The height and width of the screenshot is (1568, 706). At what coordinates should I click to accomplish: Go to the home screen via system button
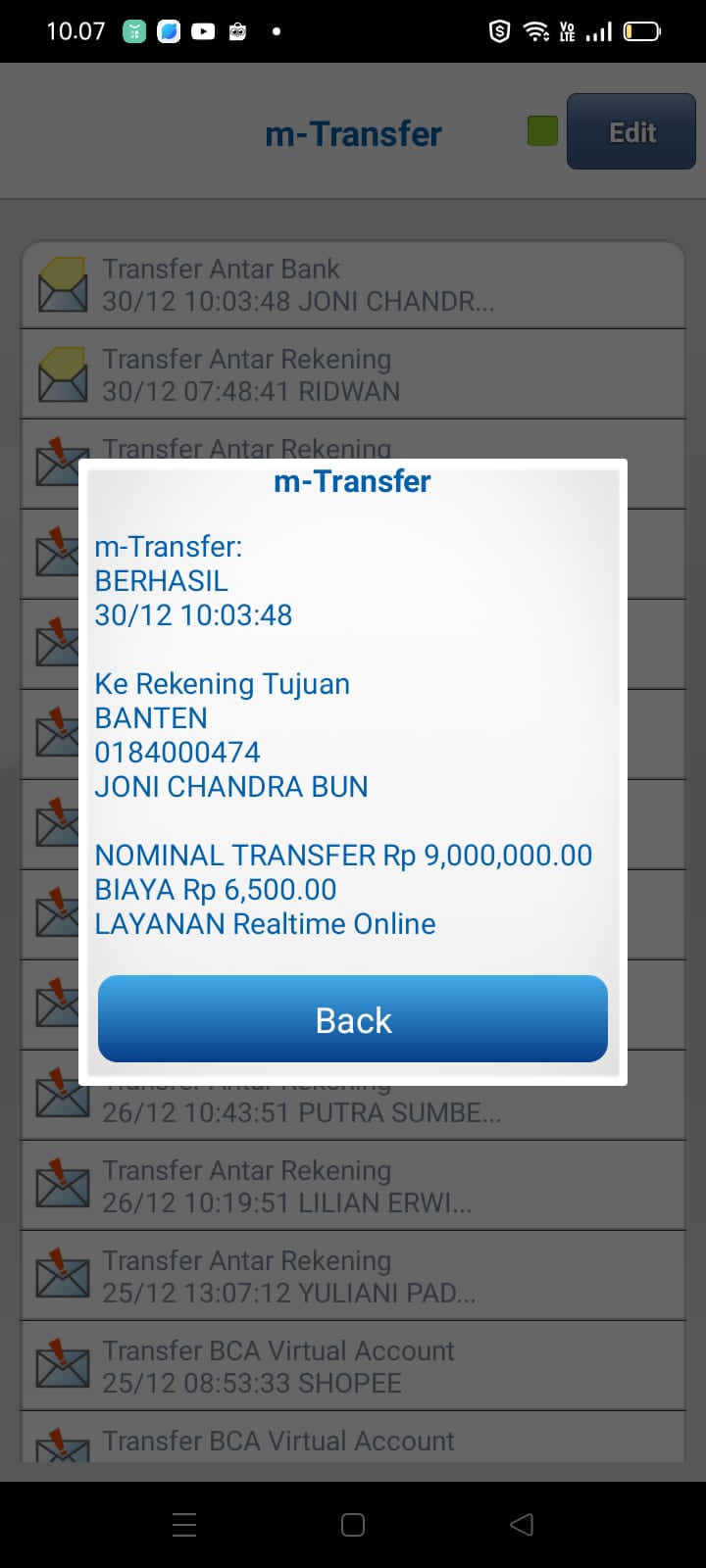click(x=353, y=1524)
